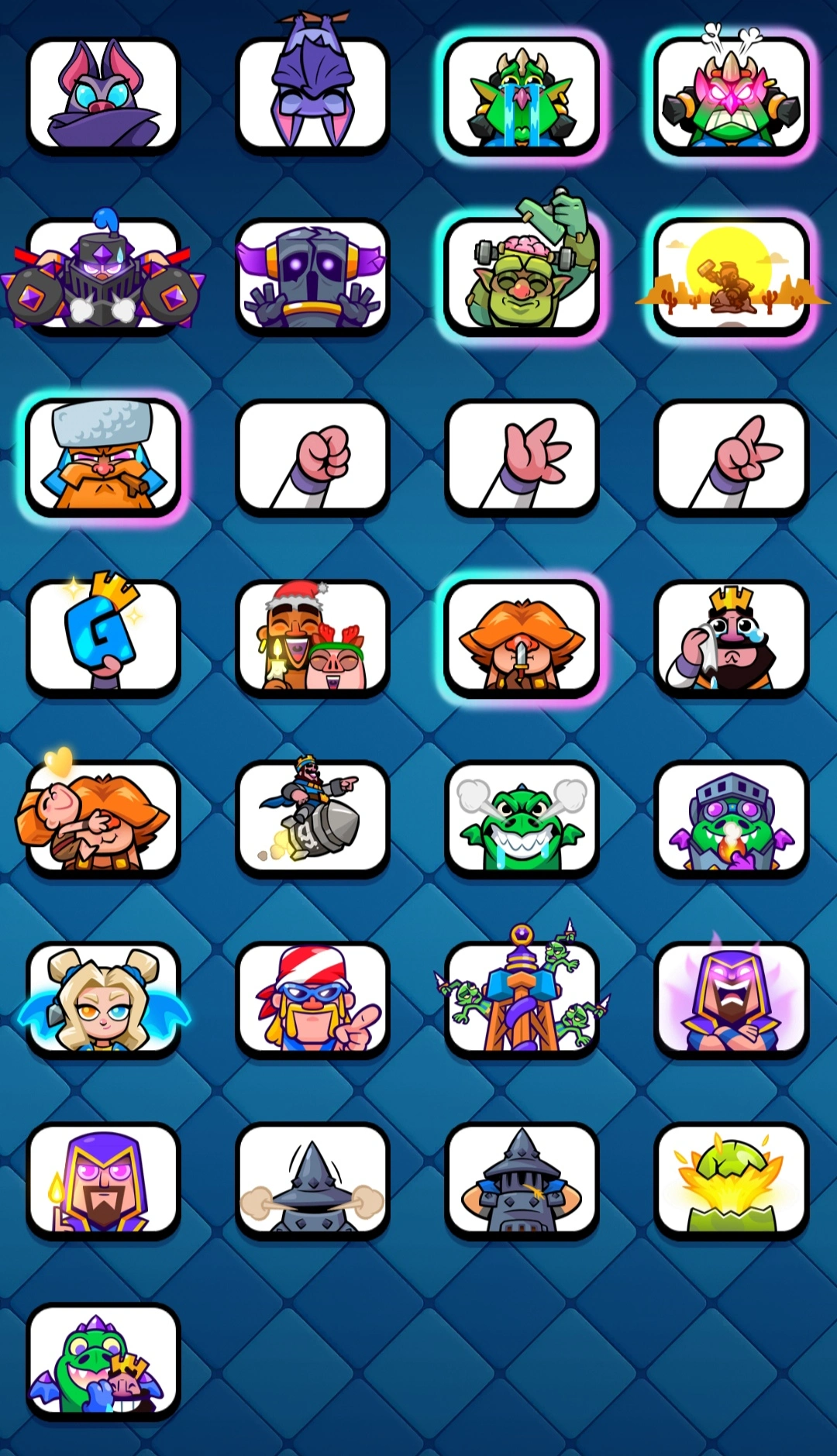Select the king riding a rocket emote
Image resolution: width=837 pixels, height=1456 pixels.
312,819
